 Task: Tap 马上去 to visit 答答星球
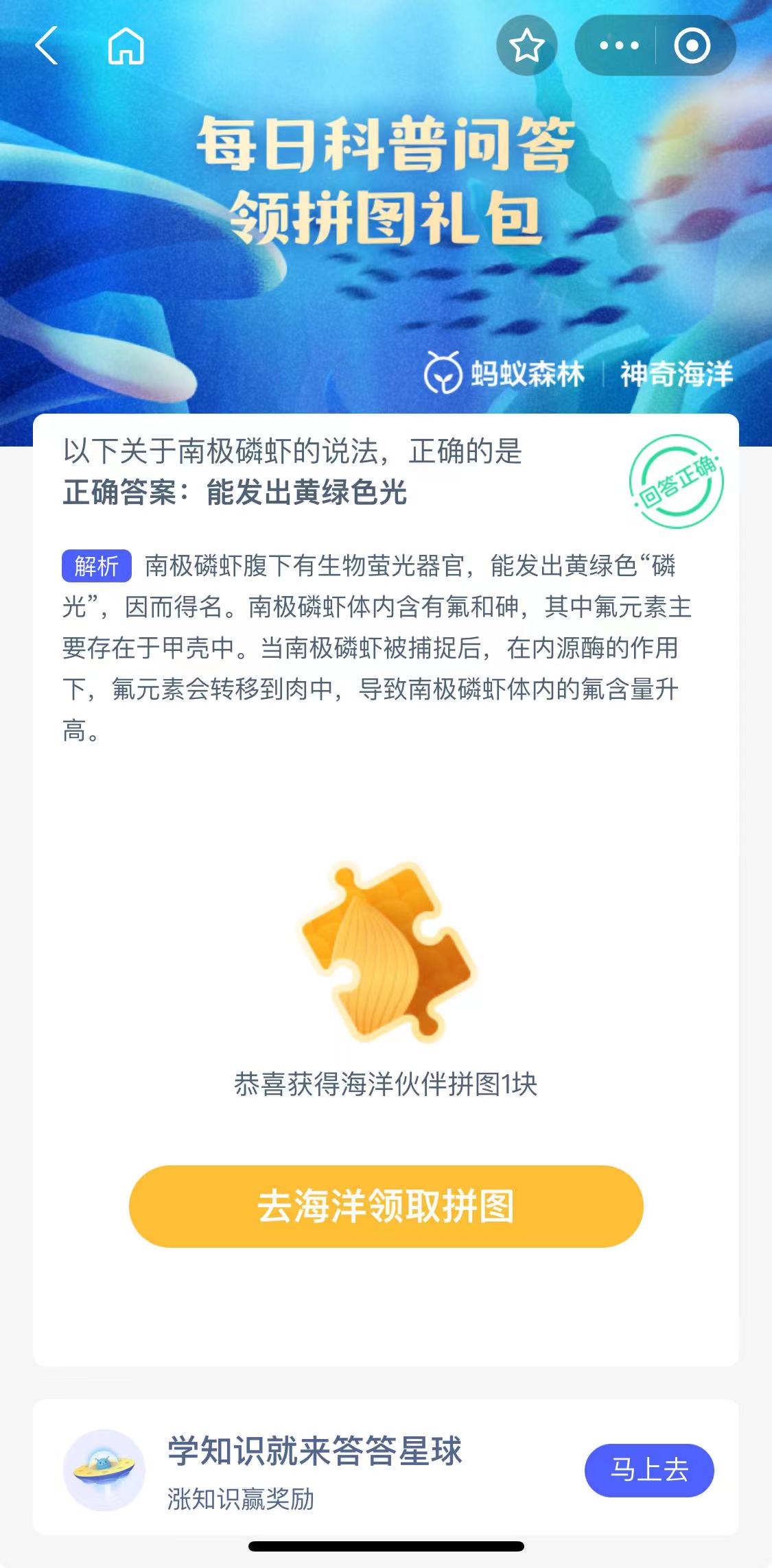pos(648,1470)
